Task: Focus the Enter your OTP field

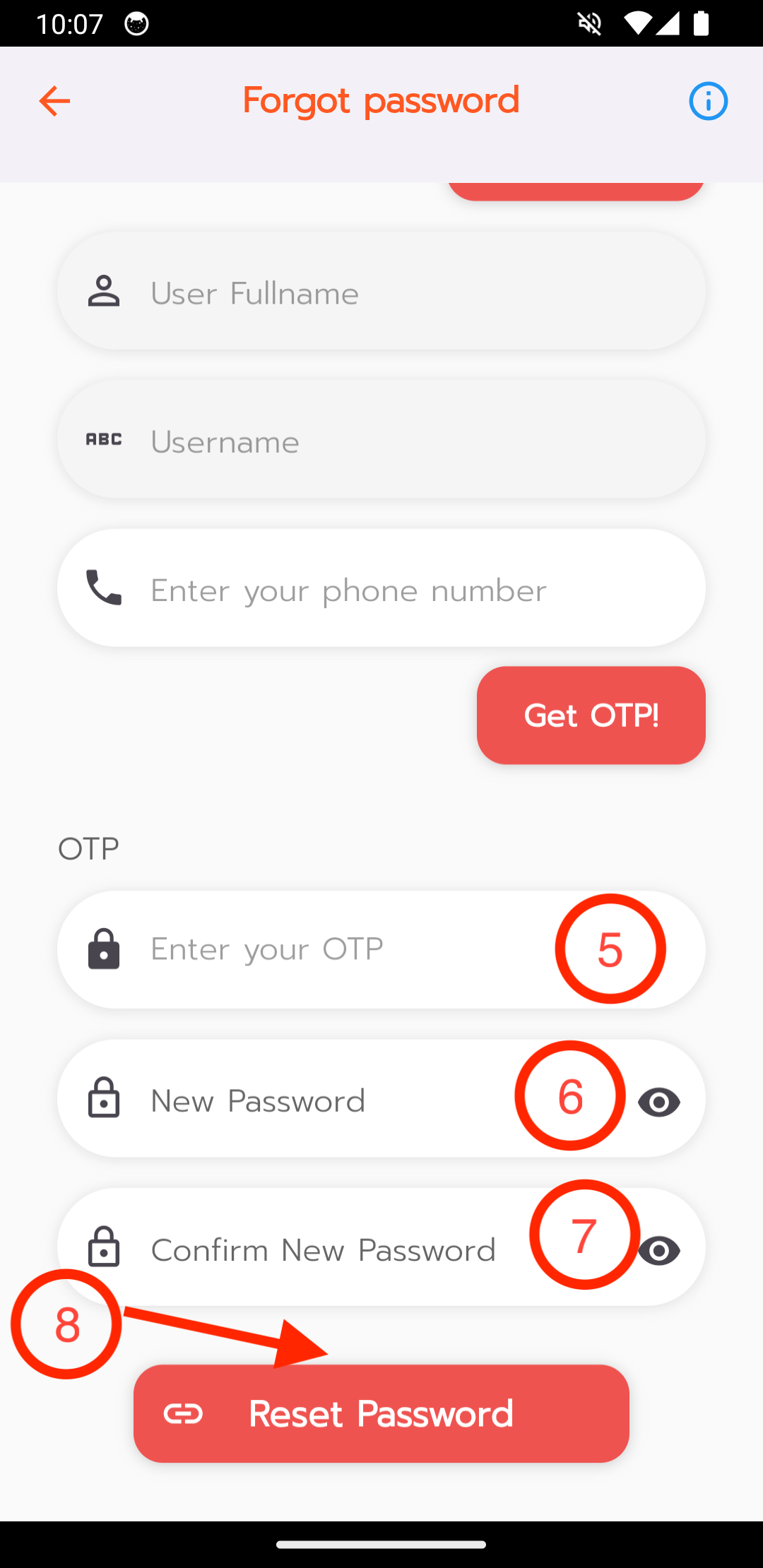Action: [x=339, y=949]
